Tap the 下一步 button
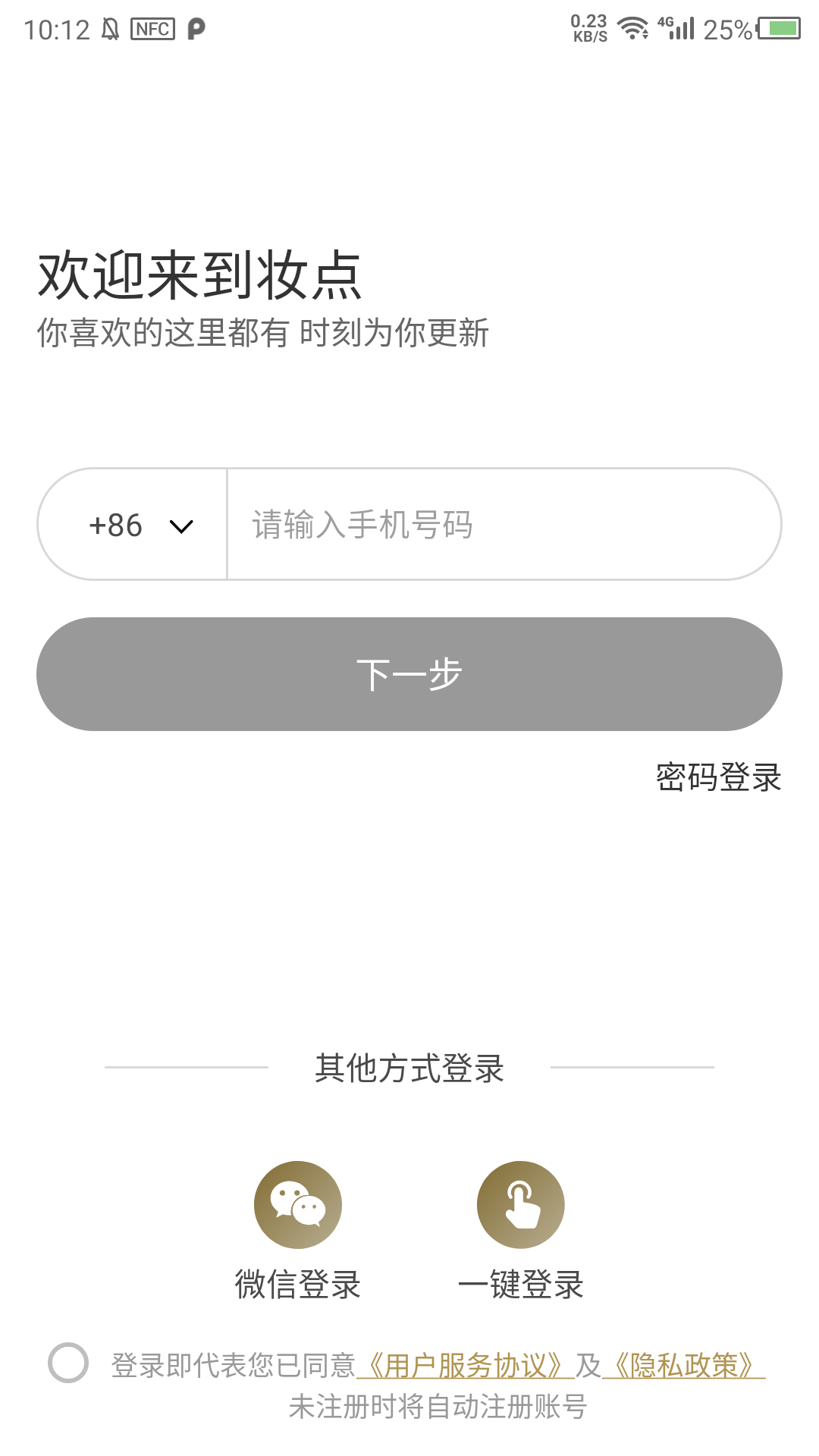Screen dimensions: 819x1456 coord(409,674)
